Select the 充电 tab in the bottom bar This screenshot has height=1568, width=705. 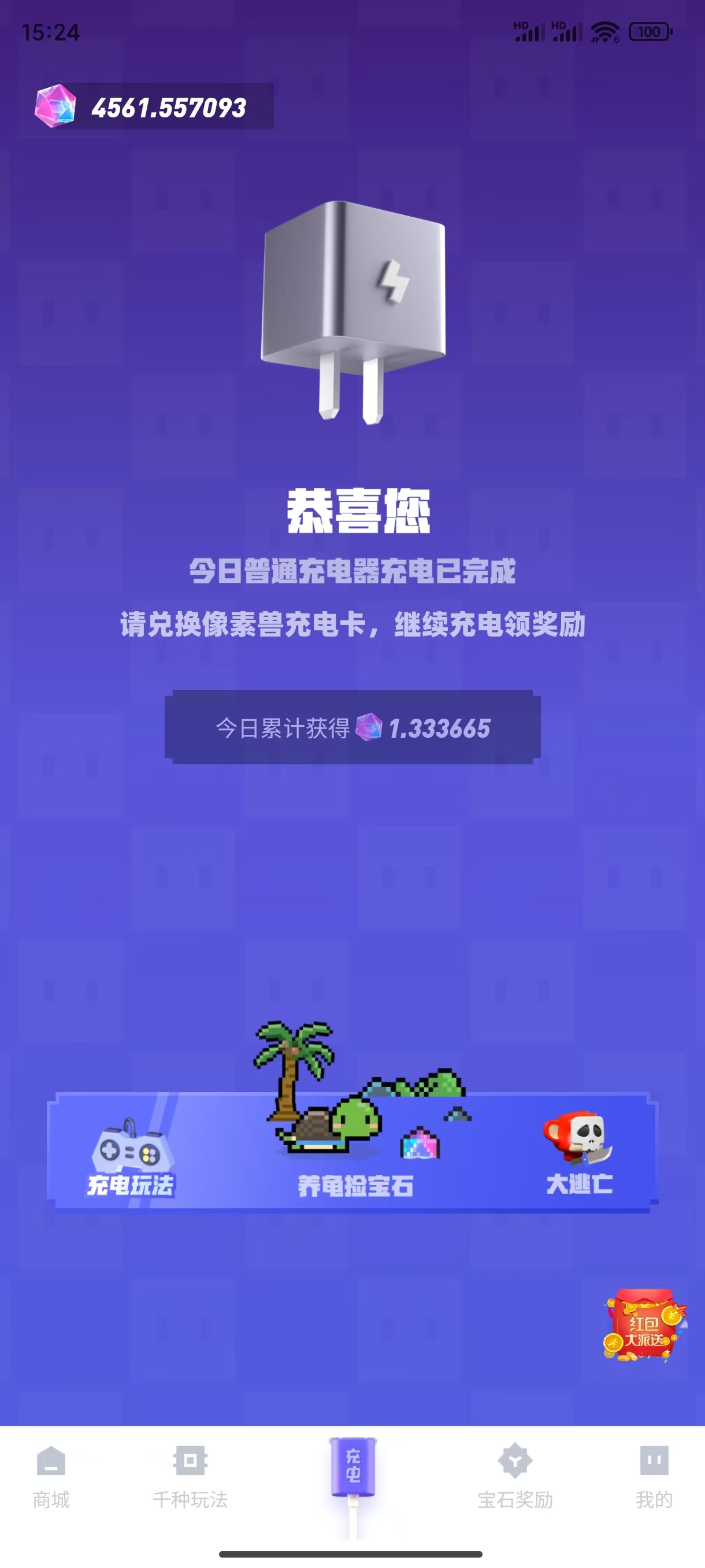pos(353,1467)
